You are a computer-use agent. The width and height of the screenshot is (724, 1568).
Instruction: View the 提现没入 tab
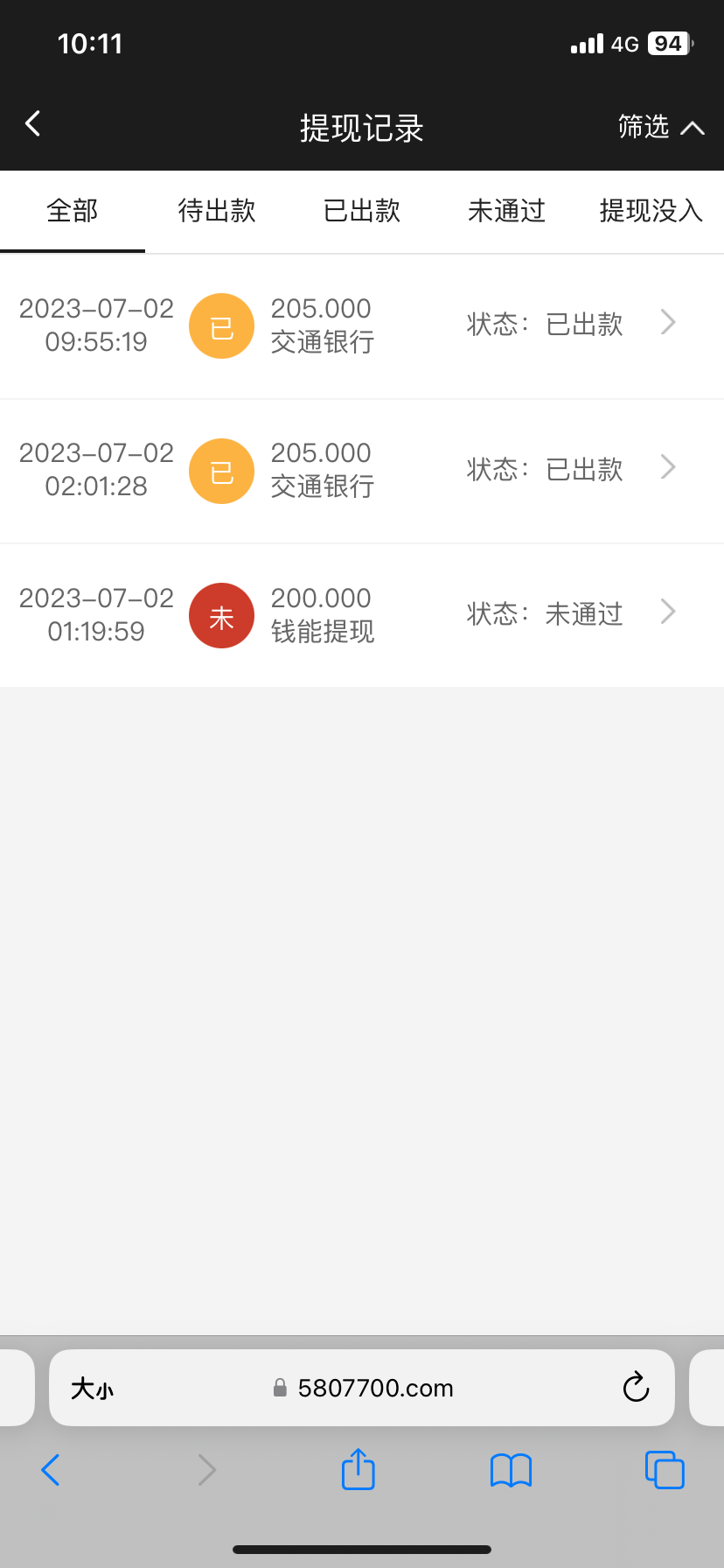[651, 211]
